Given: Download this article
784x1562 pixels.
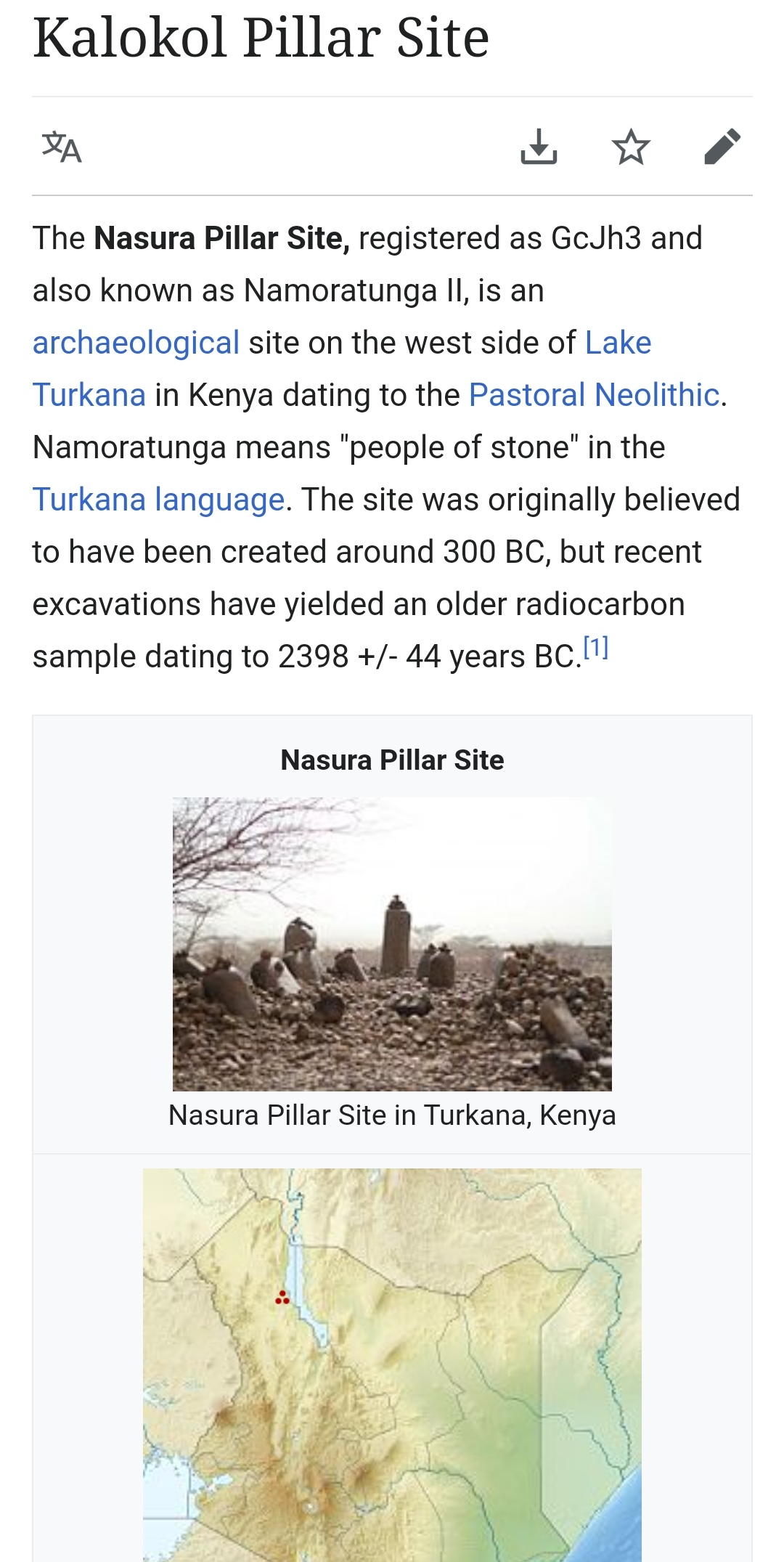Looking at the screenshot, I should [539, 147].
